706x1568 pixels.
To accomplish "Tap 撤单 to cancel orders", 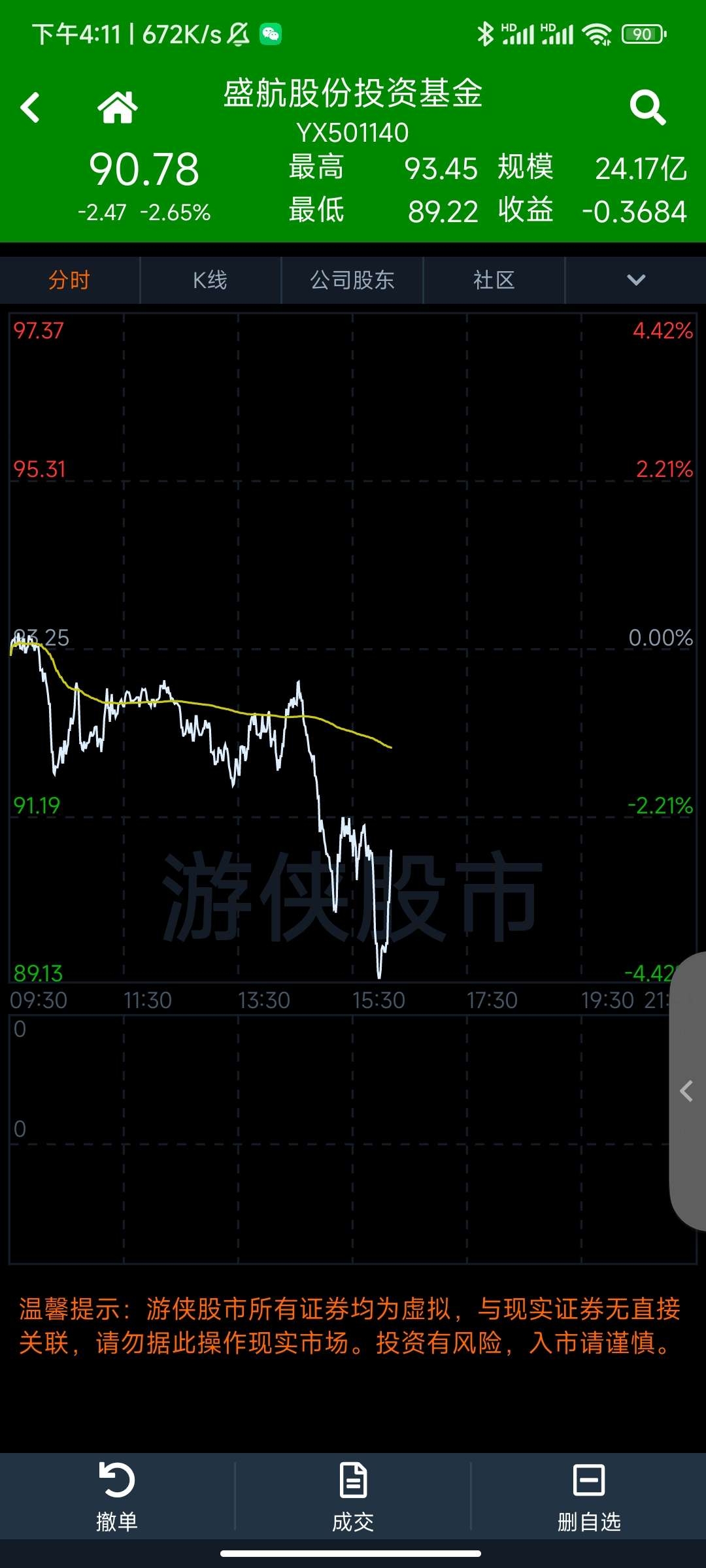I will tap(117, 1496).
